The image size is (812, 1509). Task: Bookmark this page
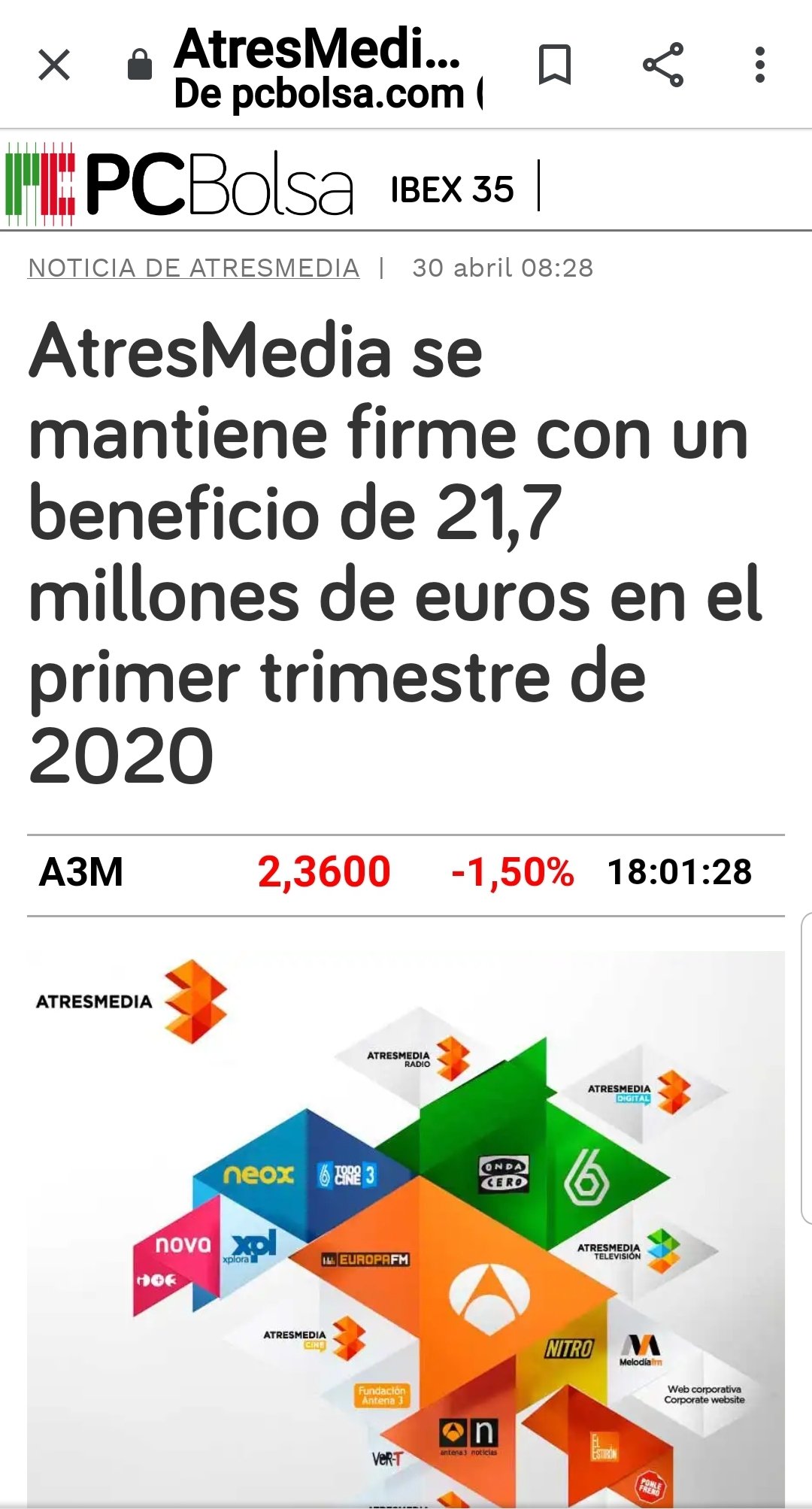click(555, 65)
